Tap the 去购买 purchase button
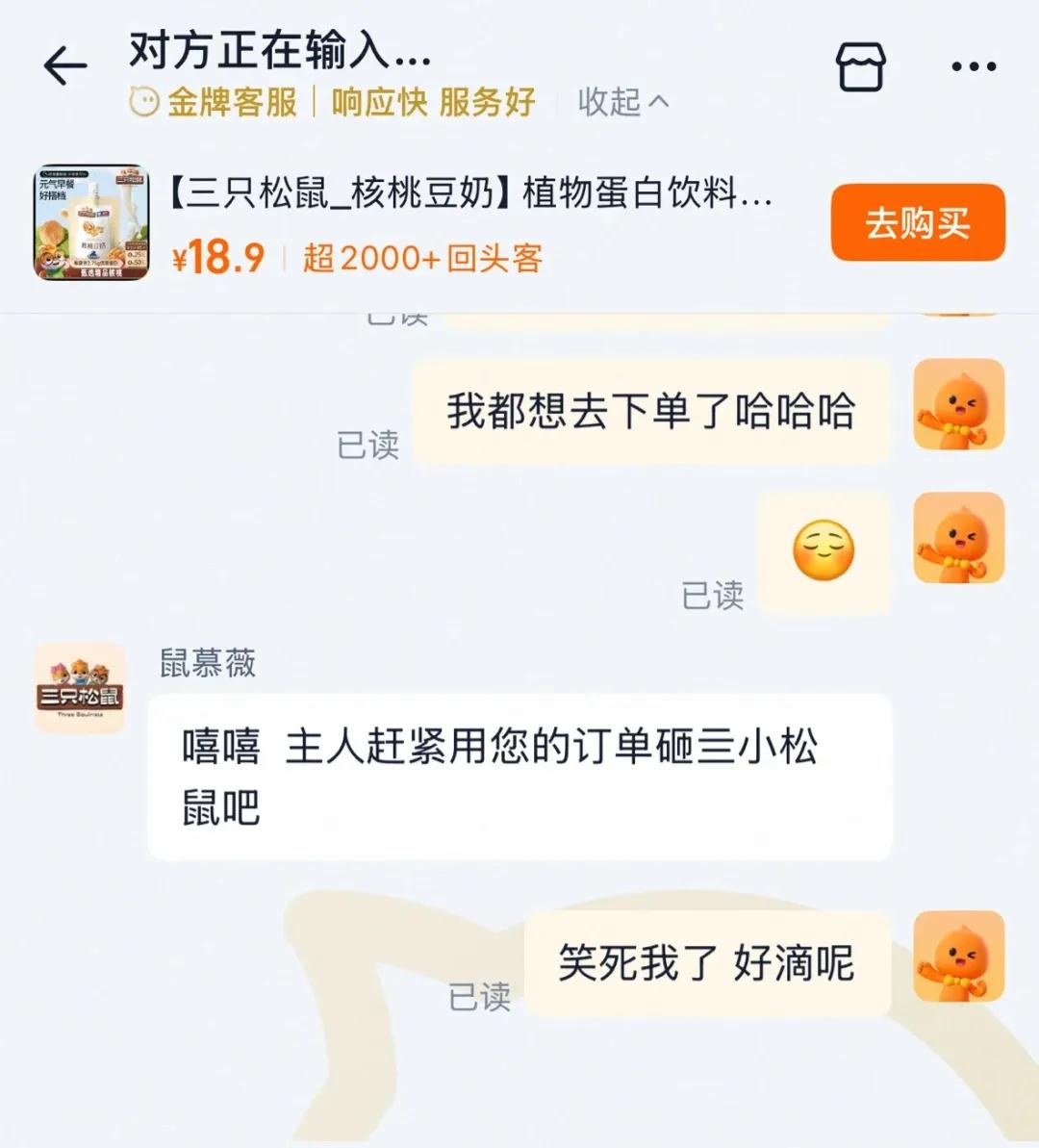 pyautogui.click(x=917, y=222)
